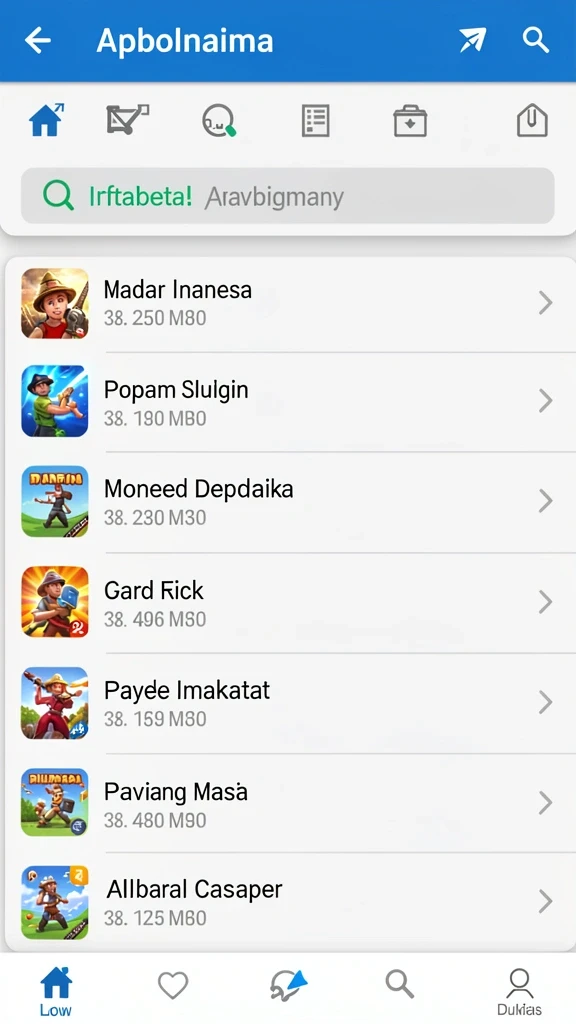Select the Moneed Depdaika row

pos(288,502)
